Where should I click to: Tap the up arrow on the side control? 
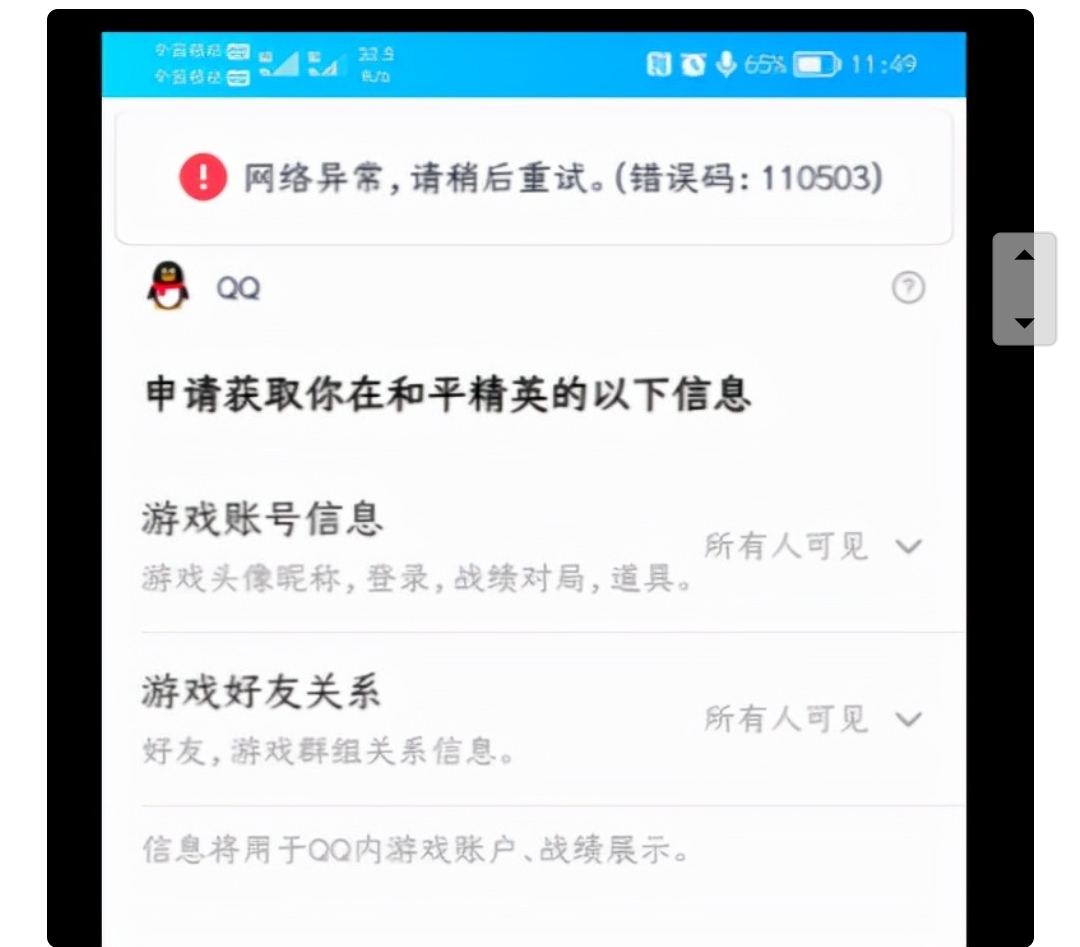click(x=1024, y=256)
